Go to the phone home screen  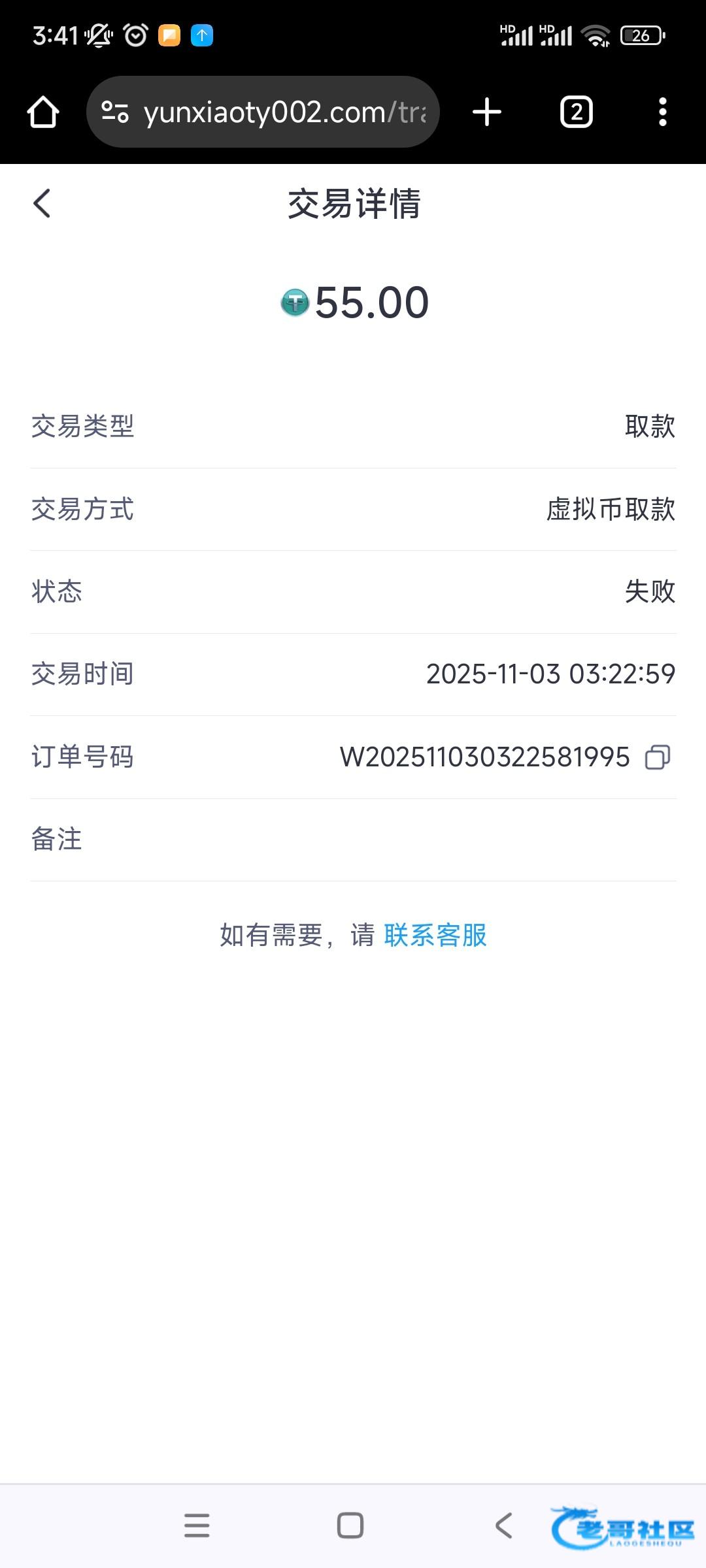click(x=350, y=1526)
